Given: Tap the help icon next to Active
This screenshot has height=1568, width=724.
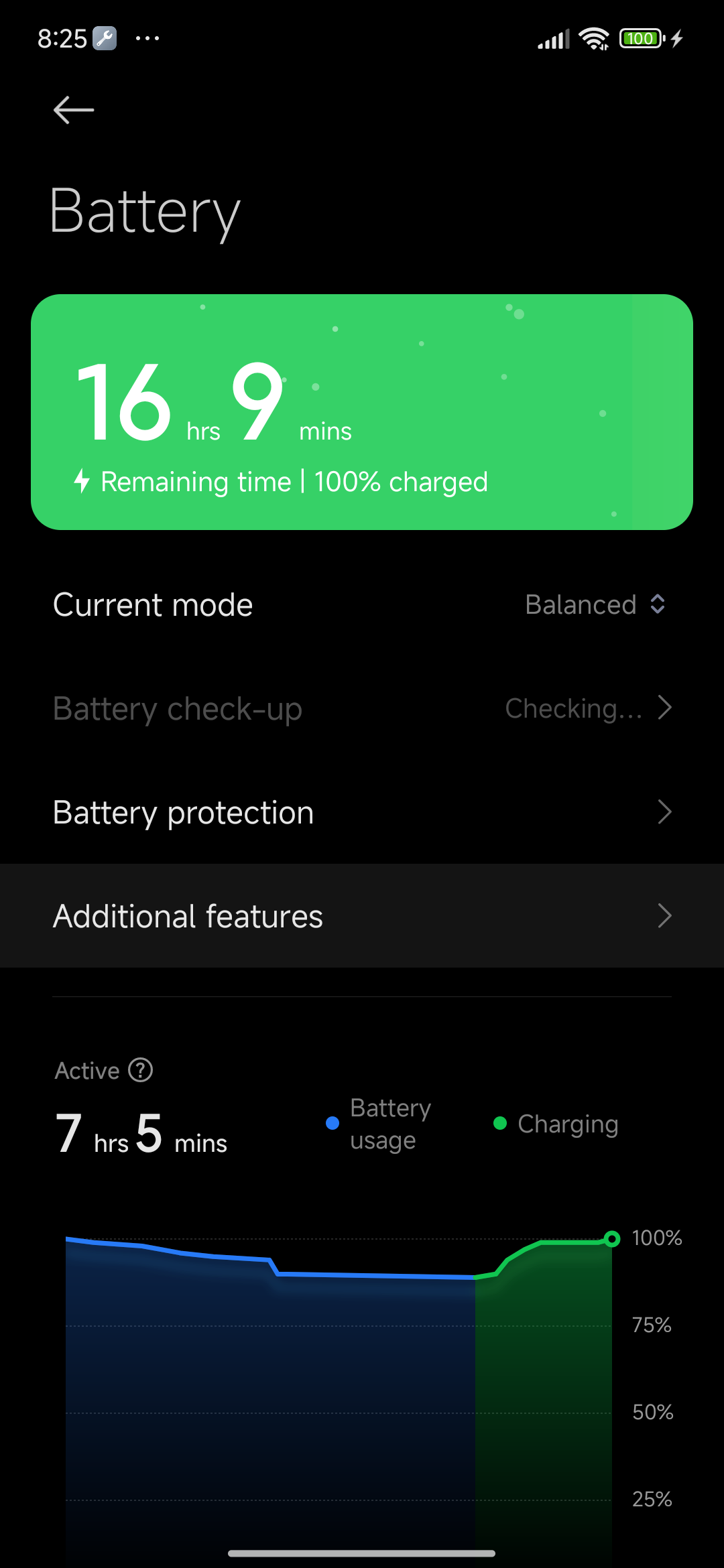Looking at the screenshot, I should point(141,1070).
